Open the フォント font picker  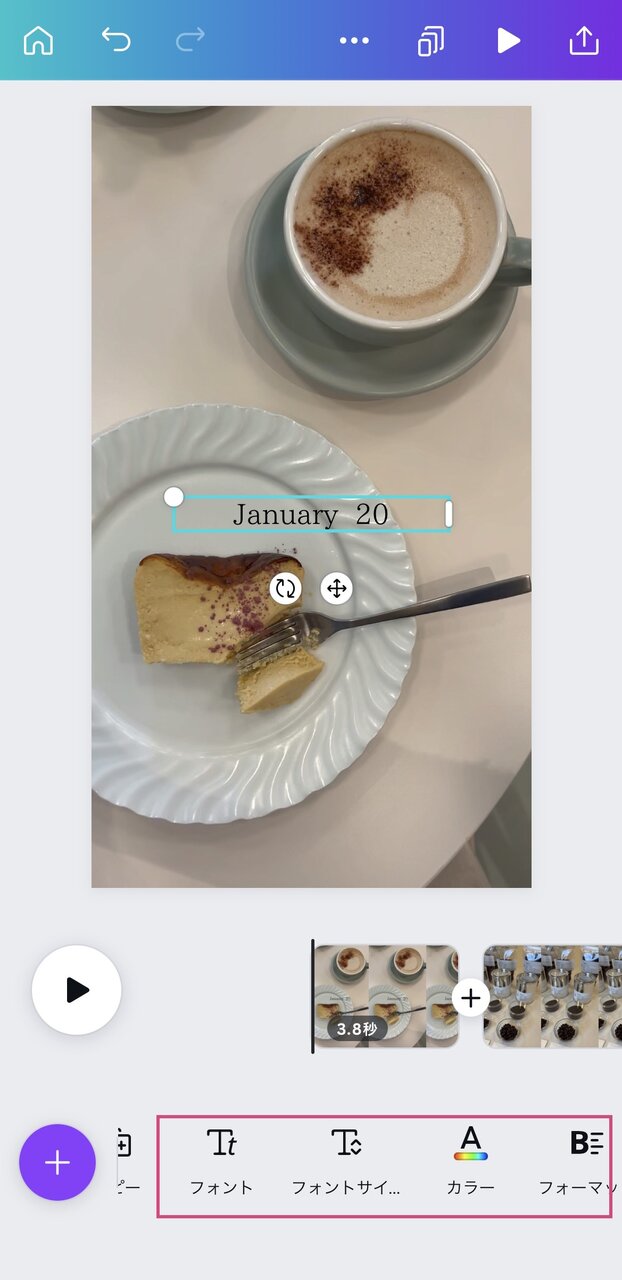[221, 1162]
